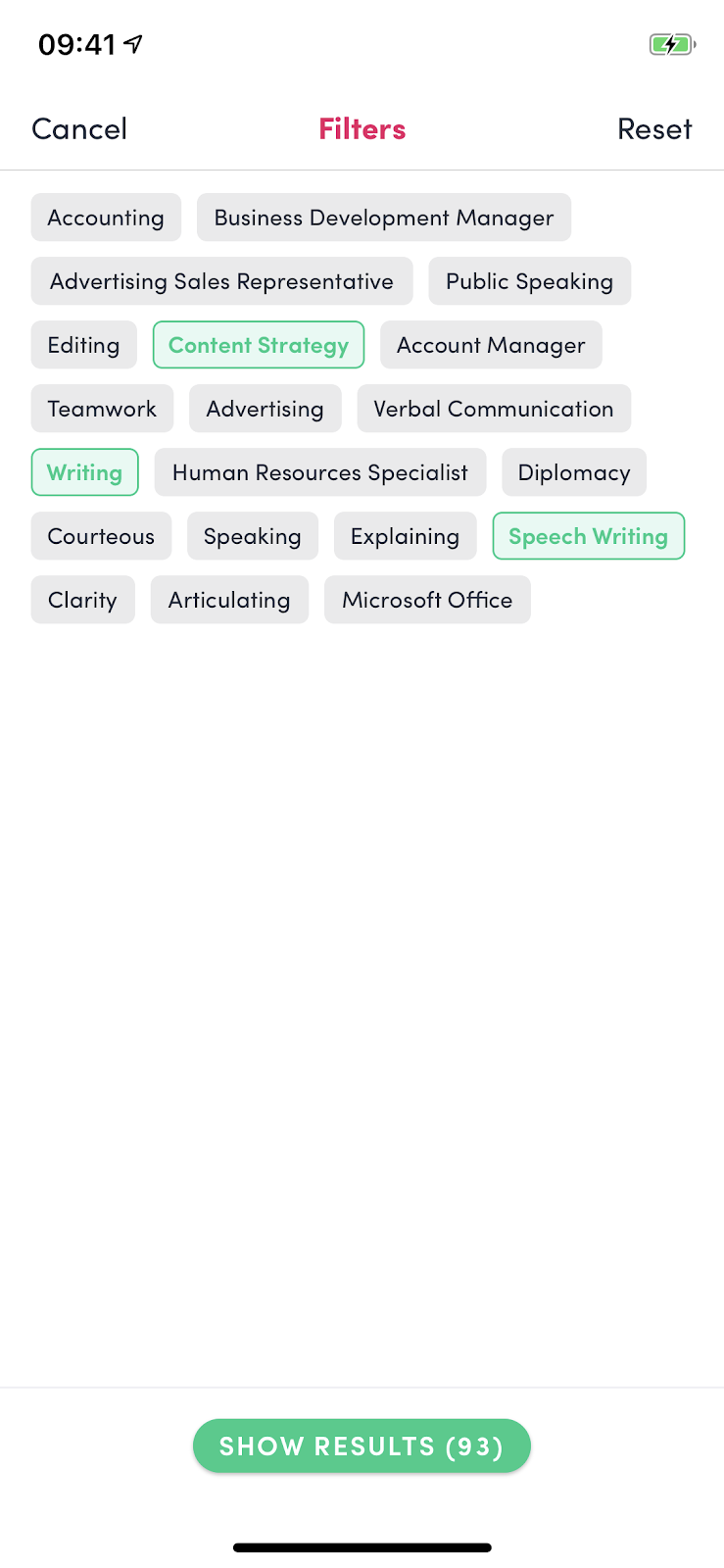Tap the Editing filter chip
The width and height of the screenshot is (724, 1568).
click(83, 345)
